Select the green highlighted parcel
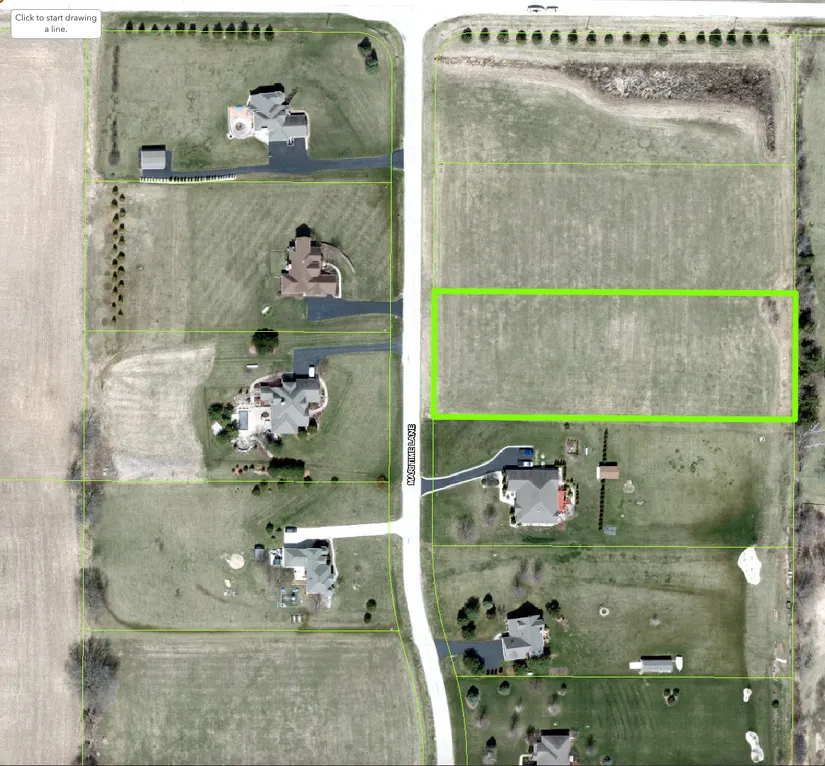Screen dimensions: 825x766 click(614, 355)
